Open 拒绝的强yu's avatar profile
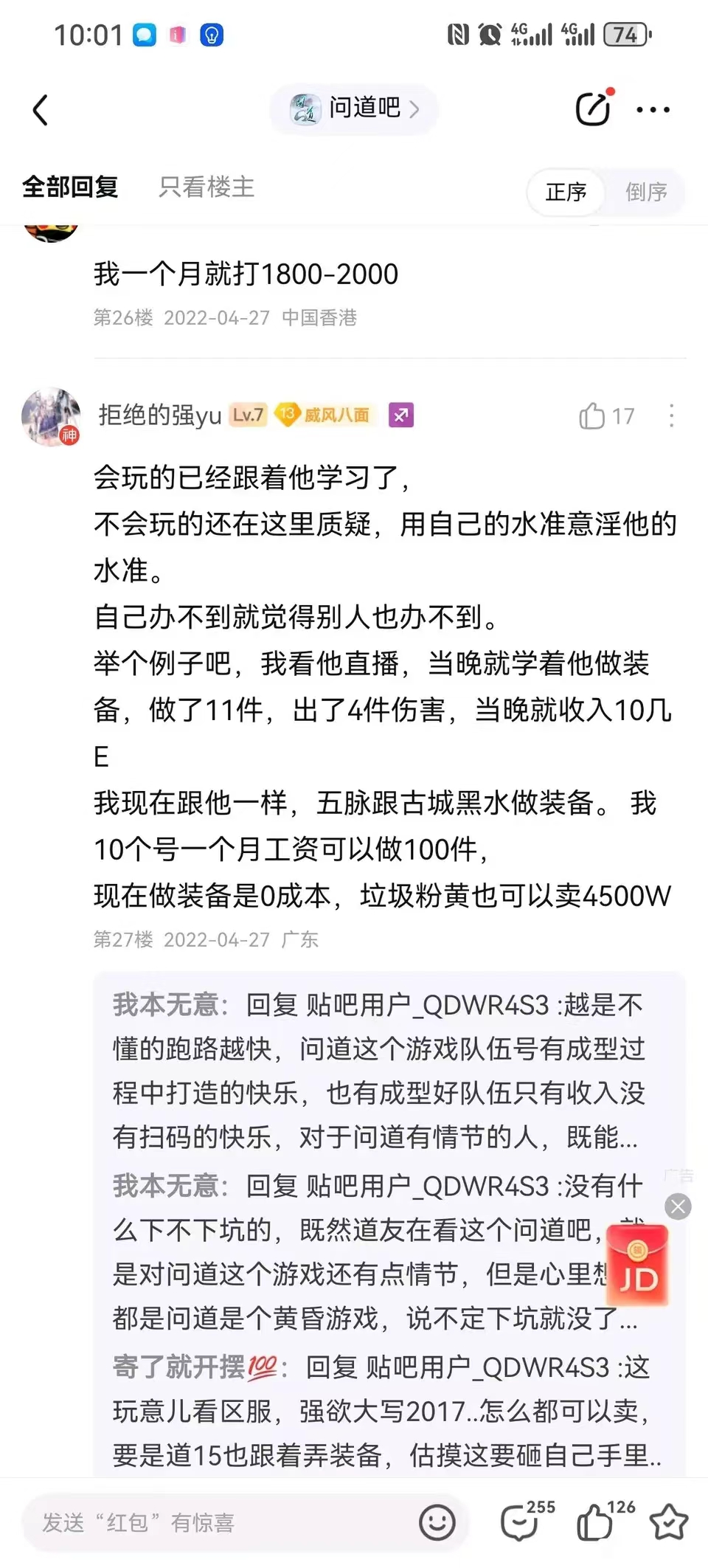 pos(51,416)
